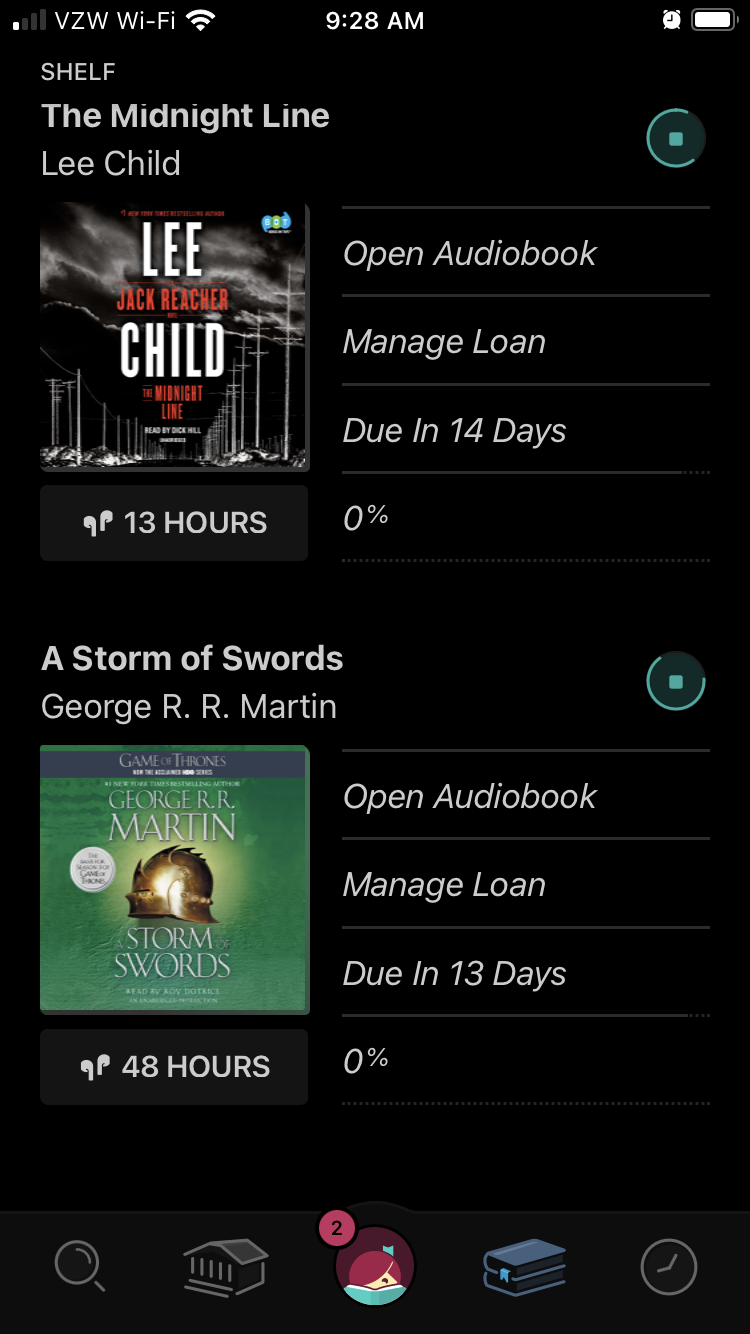The image size is (750, 1334).
Task: Open A Storm of Swords cover
Action: click(174, 879)
